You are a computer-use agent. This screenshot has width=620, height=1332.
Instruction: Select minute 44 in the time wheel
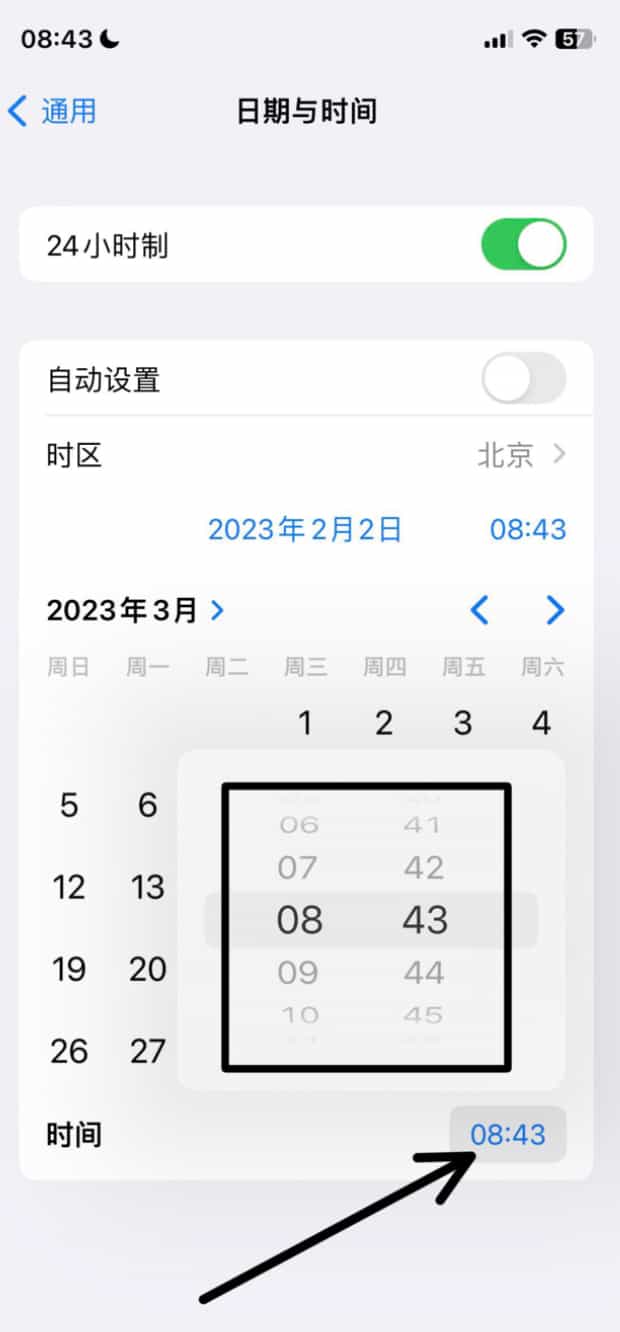coord(424,972)
